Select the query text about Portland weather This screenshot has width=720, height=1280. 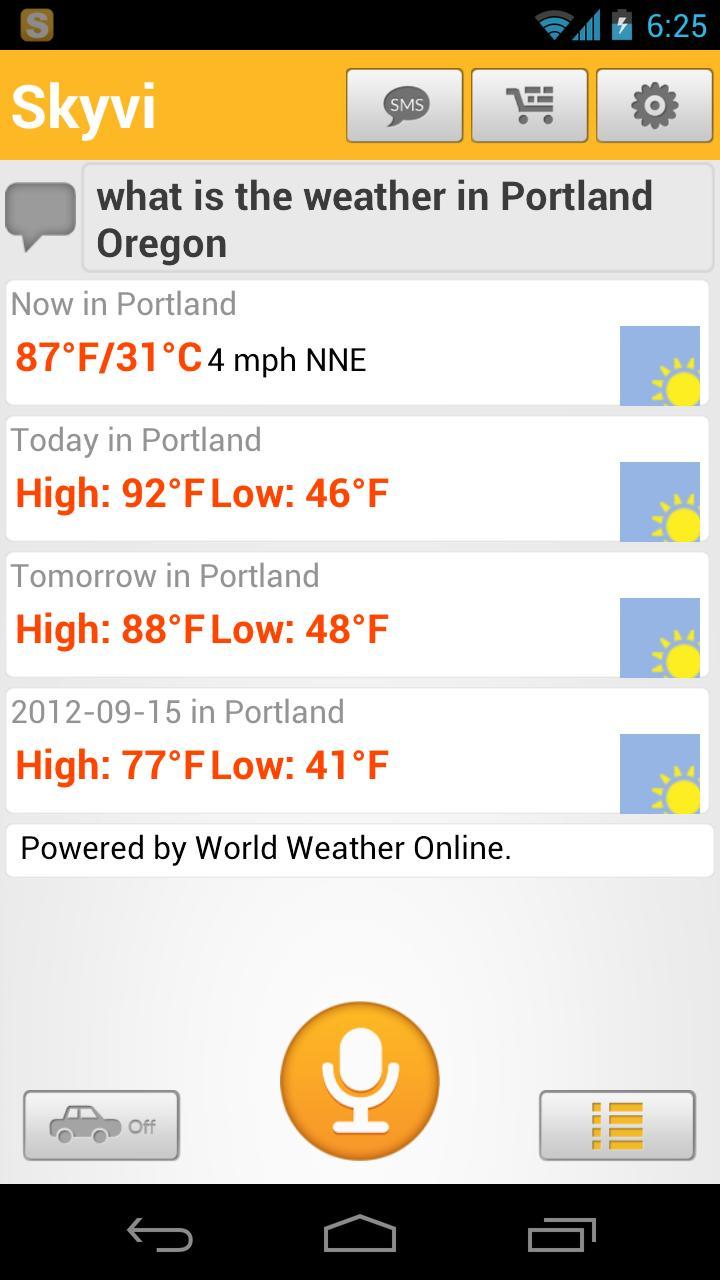click(x=398, y=219)
